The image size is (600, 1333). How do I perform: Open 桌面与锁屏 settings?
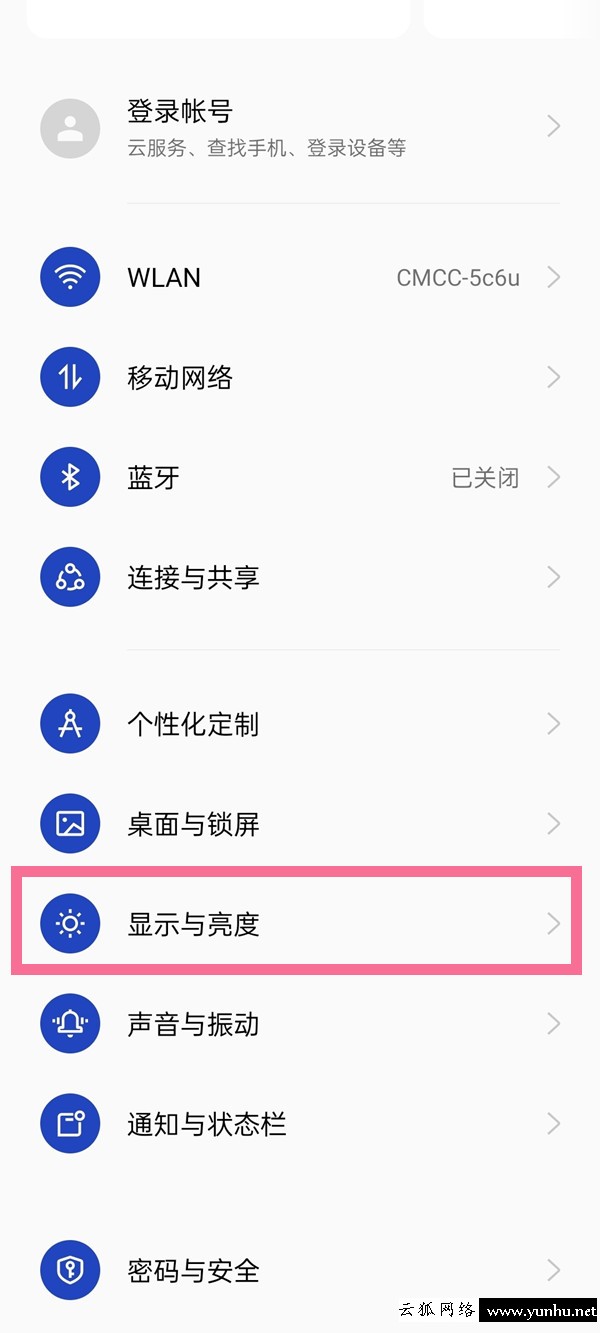pyautogui.click(x=300, y=823)
